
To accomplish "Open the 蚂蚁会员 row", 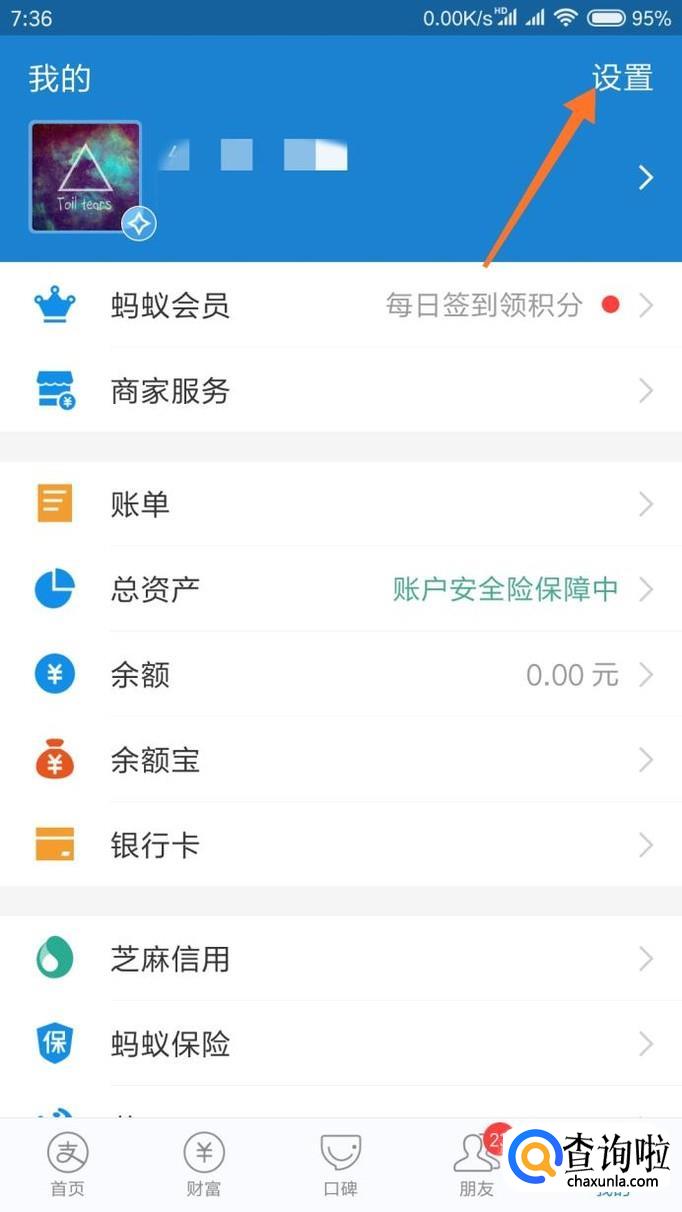I will click(x=340, y=305).
